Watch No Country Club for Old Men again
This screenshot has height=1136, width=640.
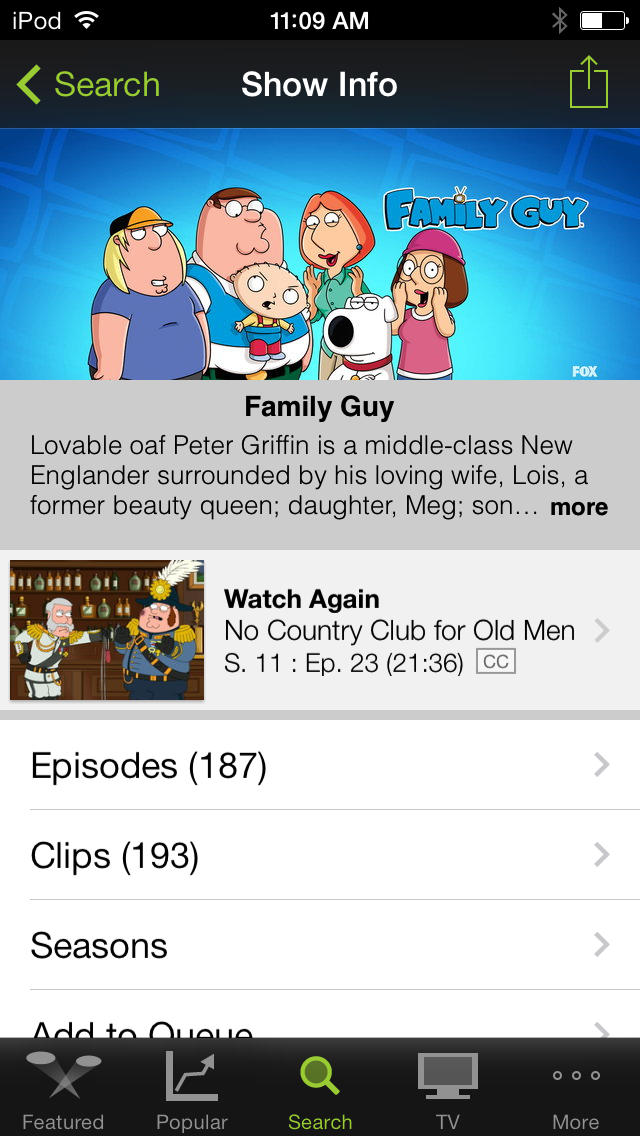click(320, 630)
